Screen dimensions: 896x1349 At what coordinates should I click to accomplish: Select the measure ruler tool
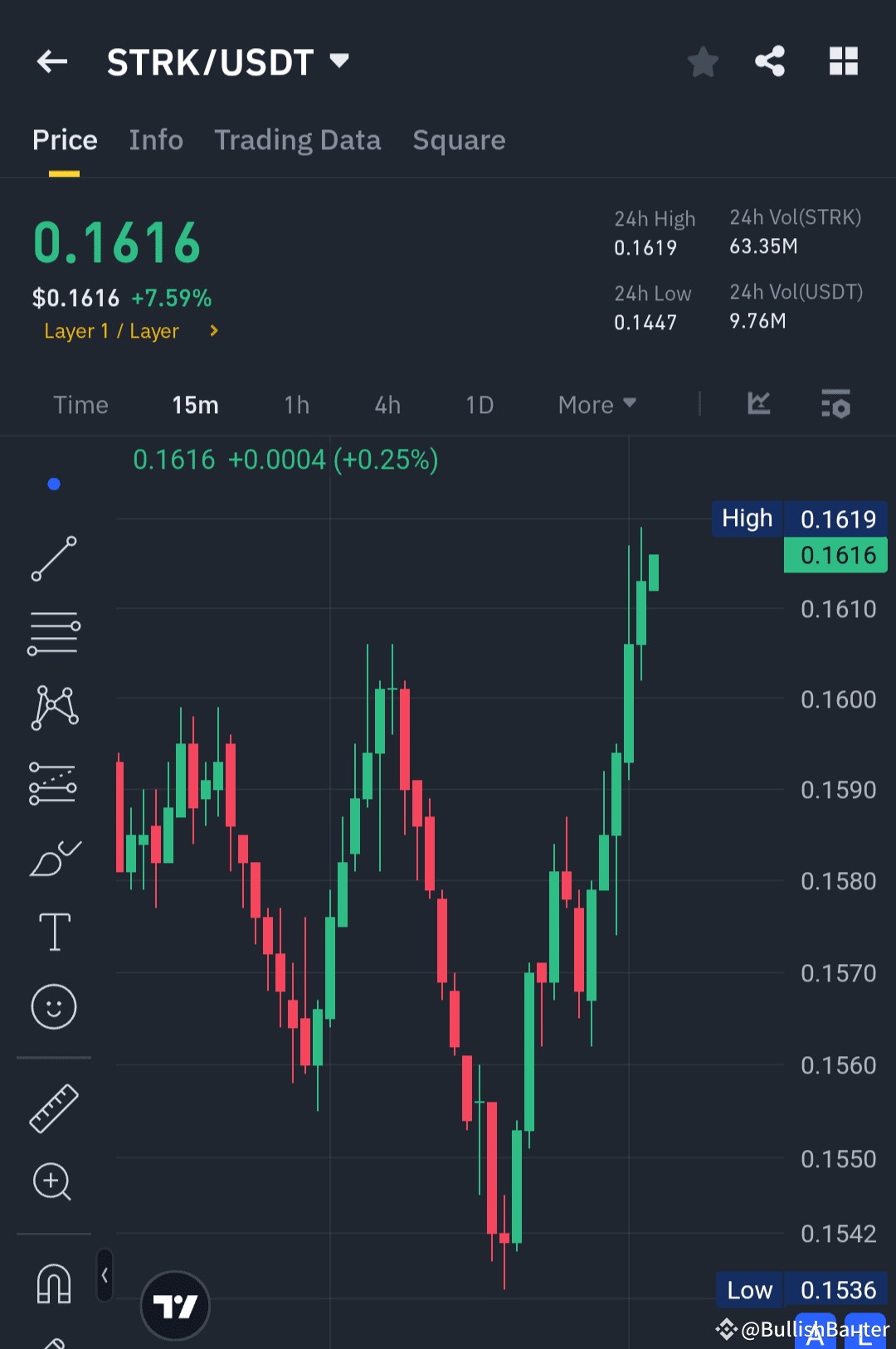coord(53,1107)
